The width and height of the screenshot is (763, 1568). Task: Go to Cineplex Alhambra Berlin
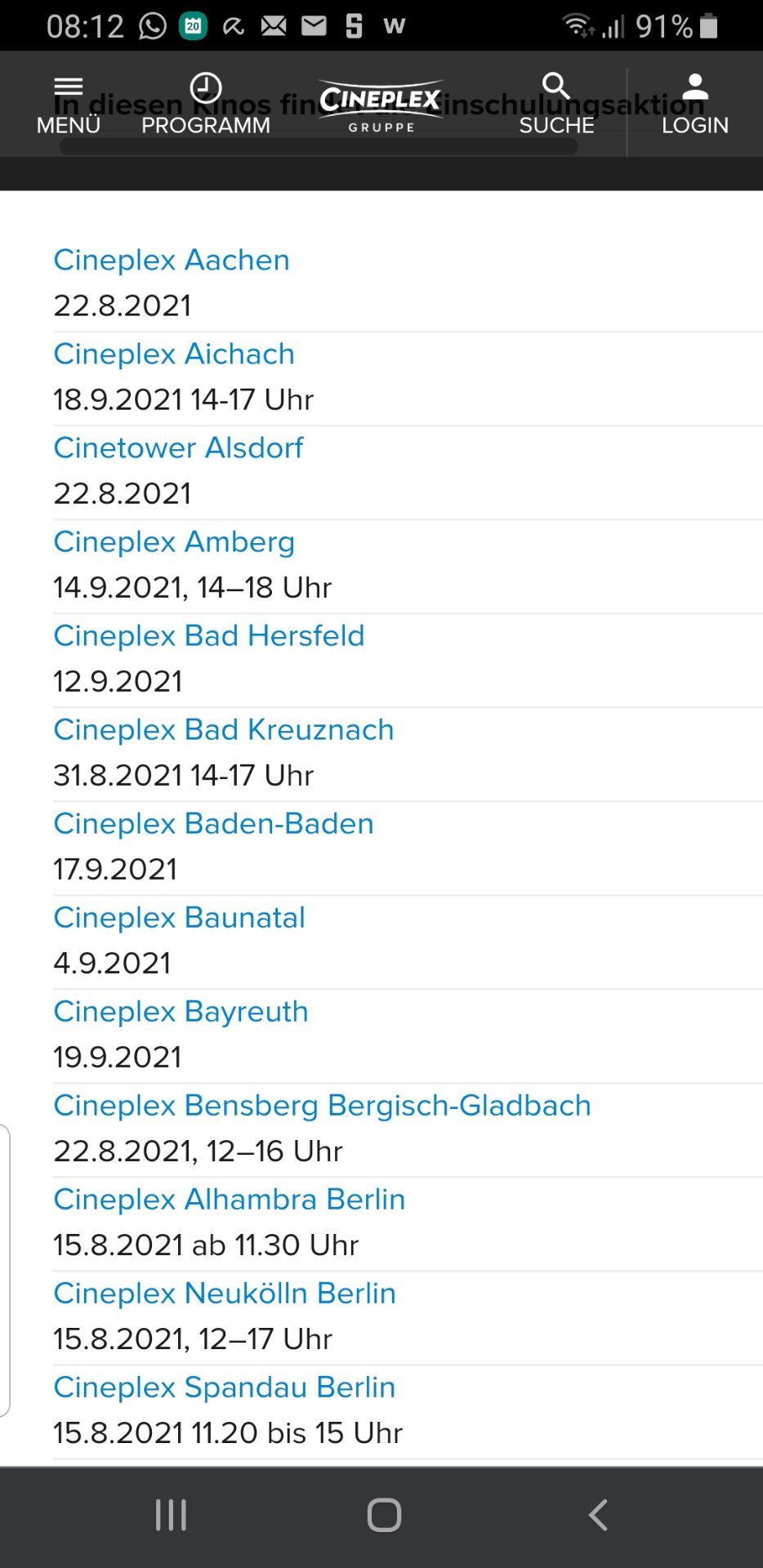coord(230,1200)
